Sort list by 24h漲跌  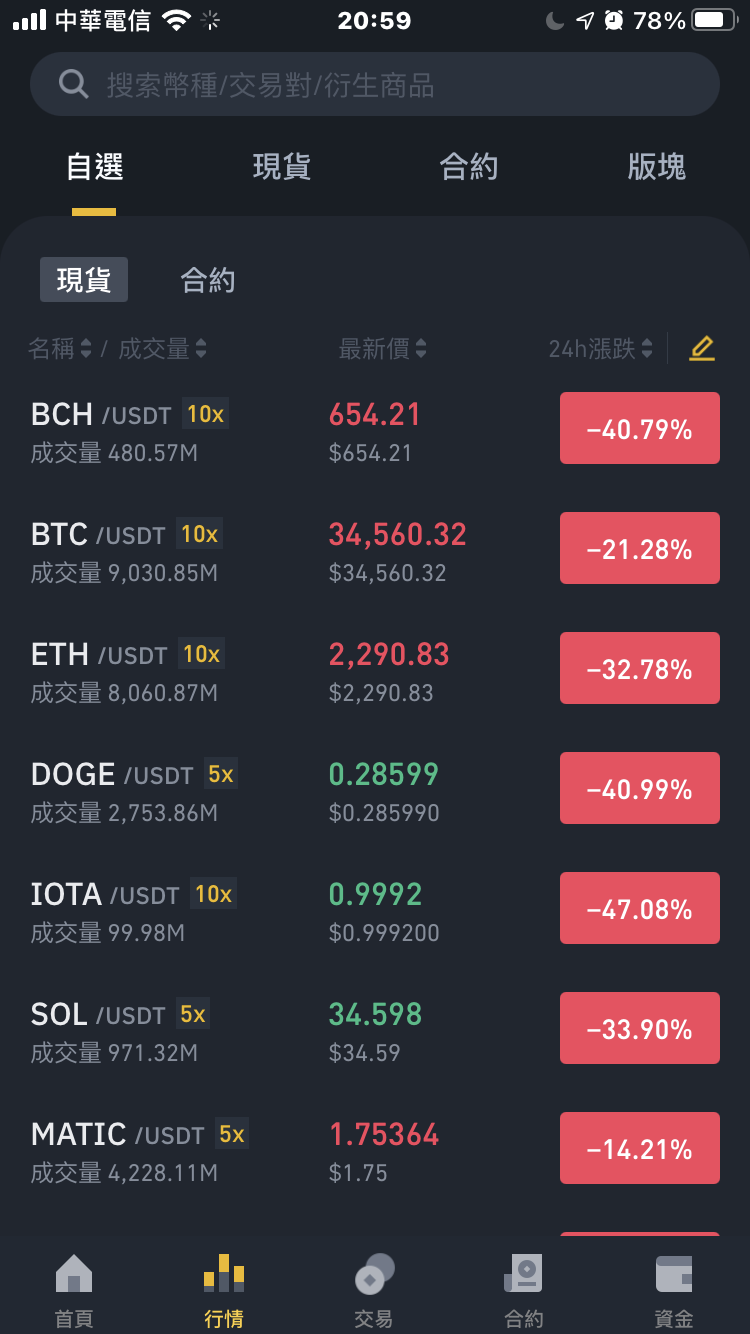click(601, 349)
